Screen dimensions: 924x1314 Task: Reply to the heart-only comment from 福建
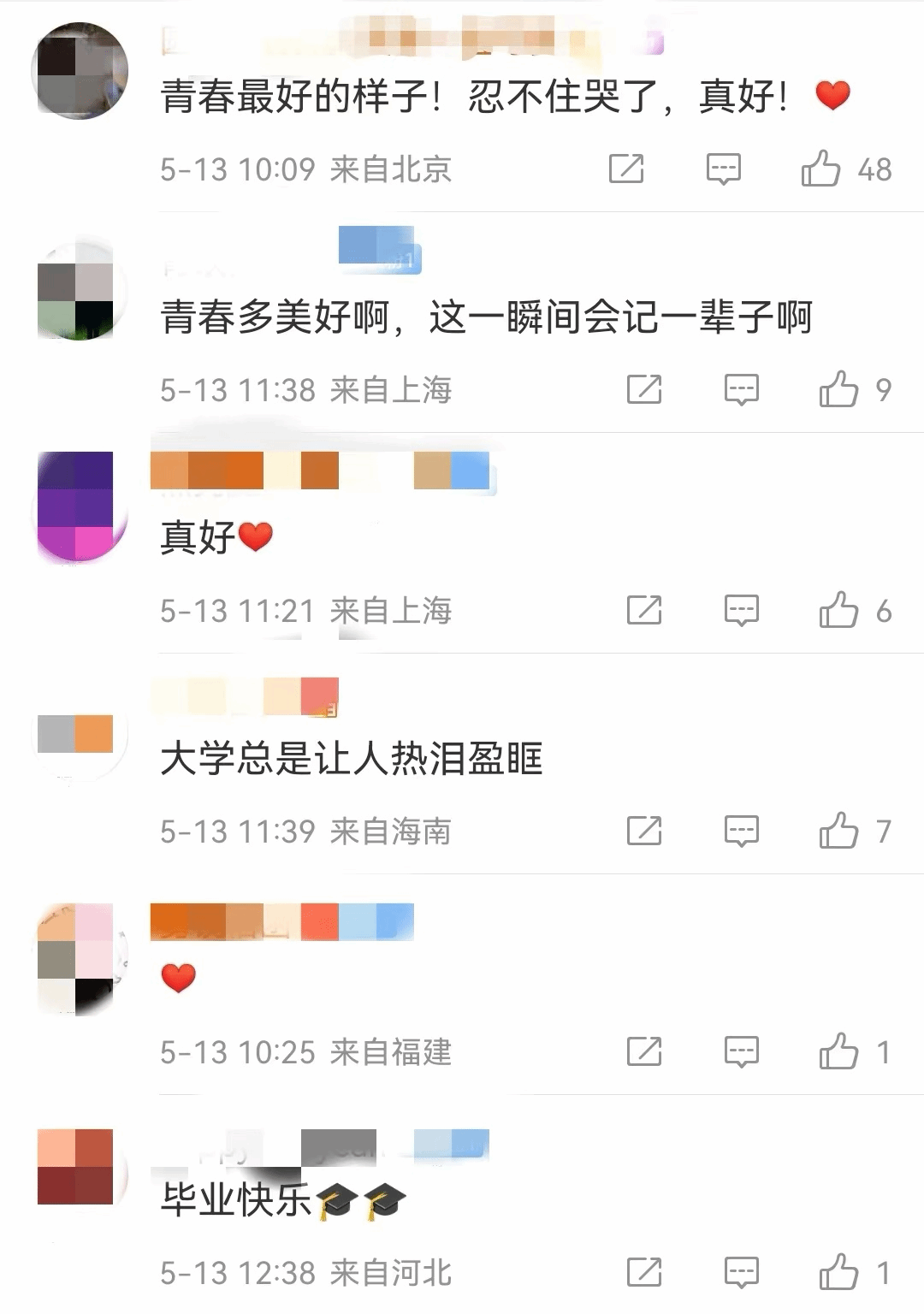[x=741, y=1051]
